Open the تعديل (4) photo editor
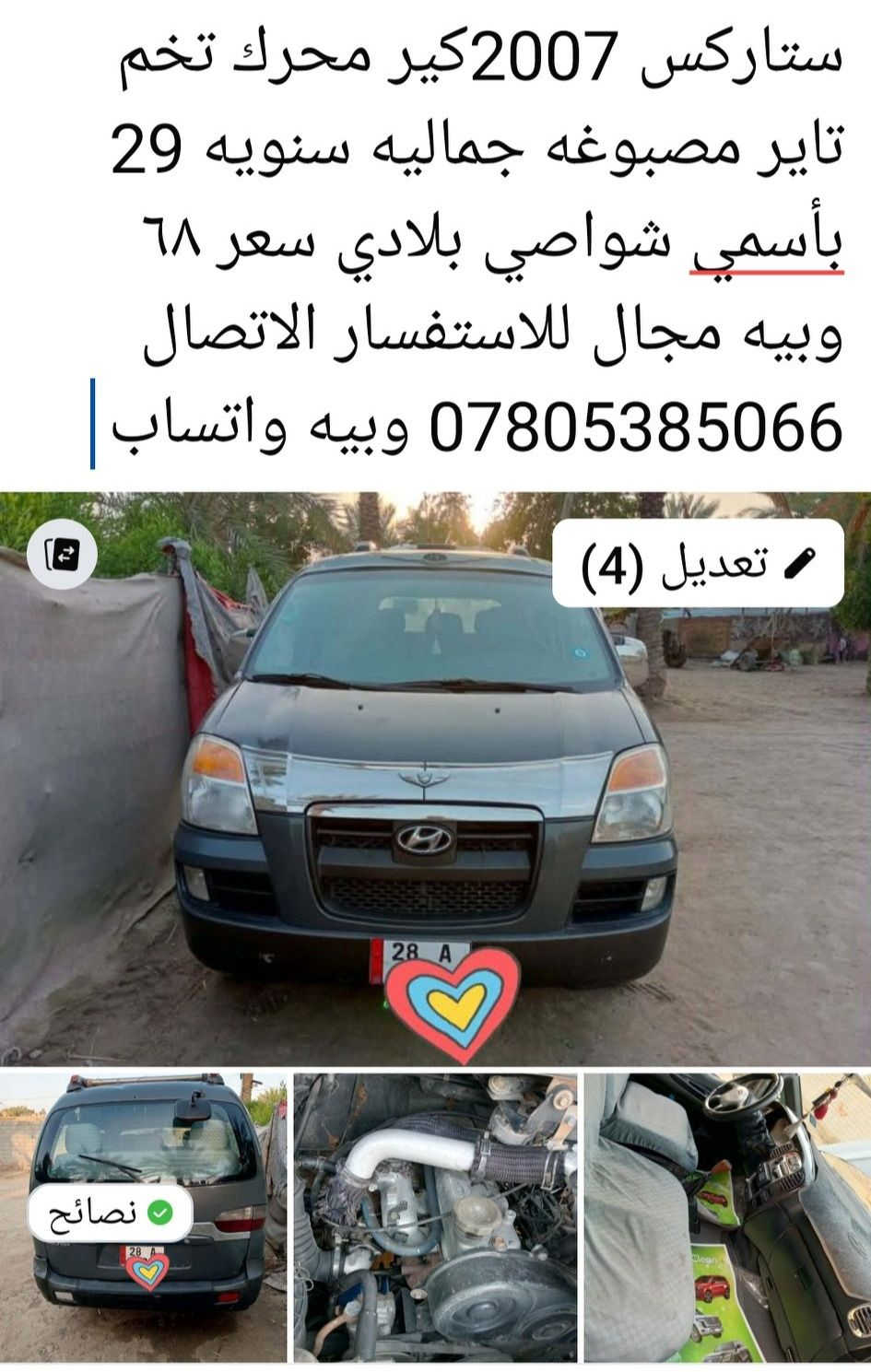 (698, 563)
